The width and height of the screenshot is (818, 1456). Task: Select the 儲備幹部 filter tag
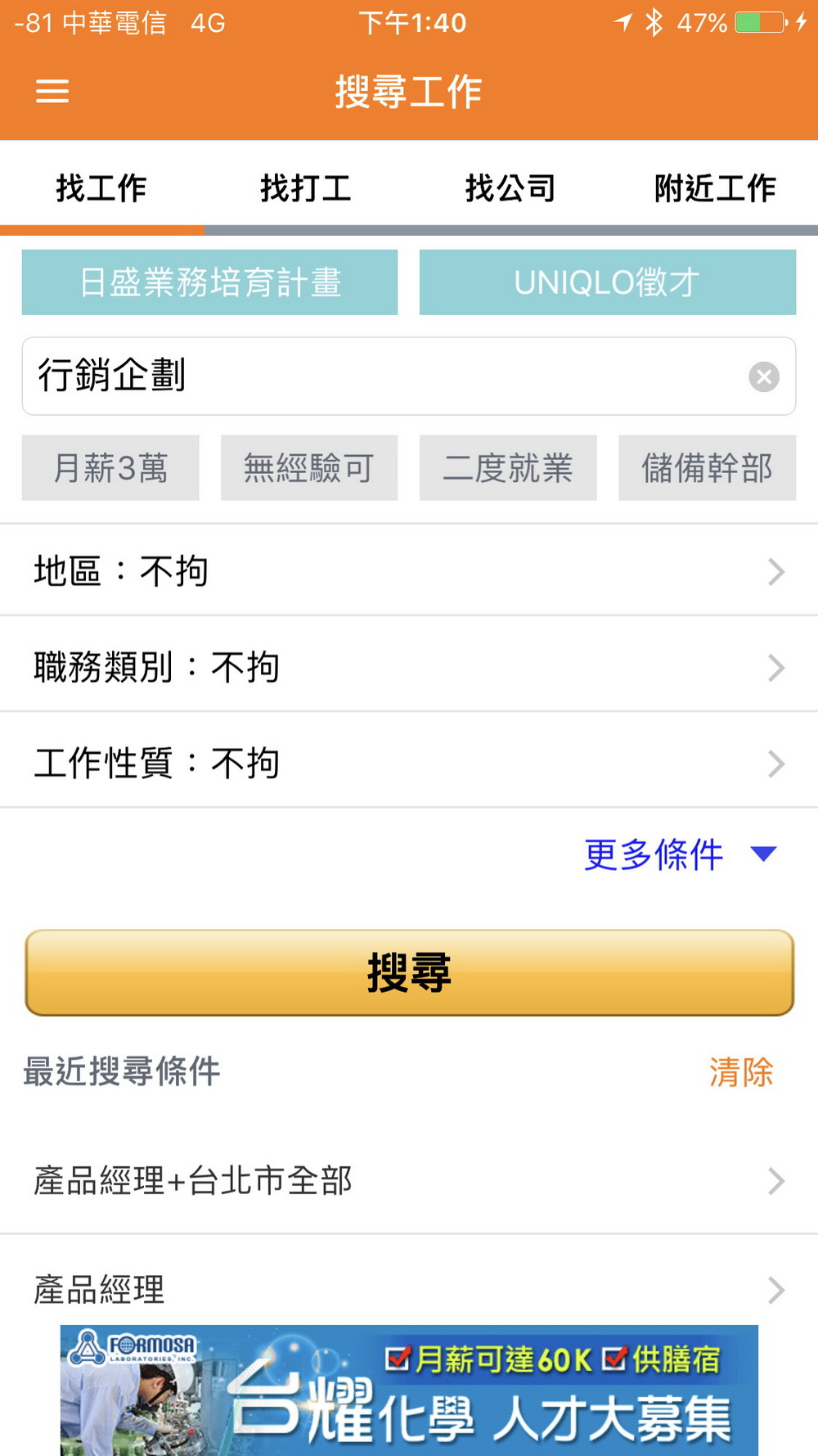click(x=706, y=467)
